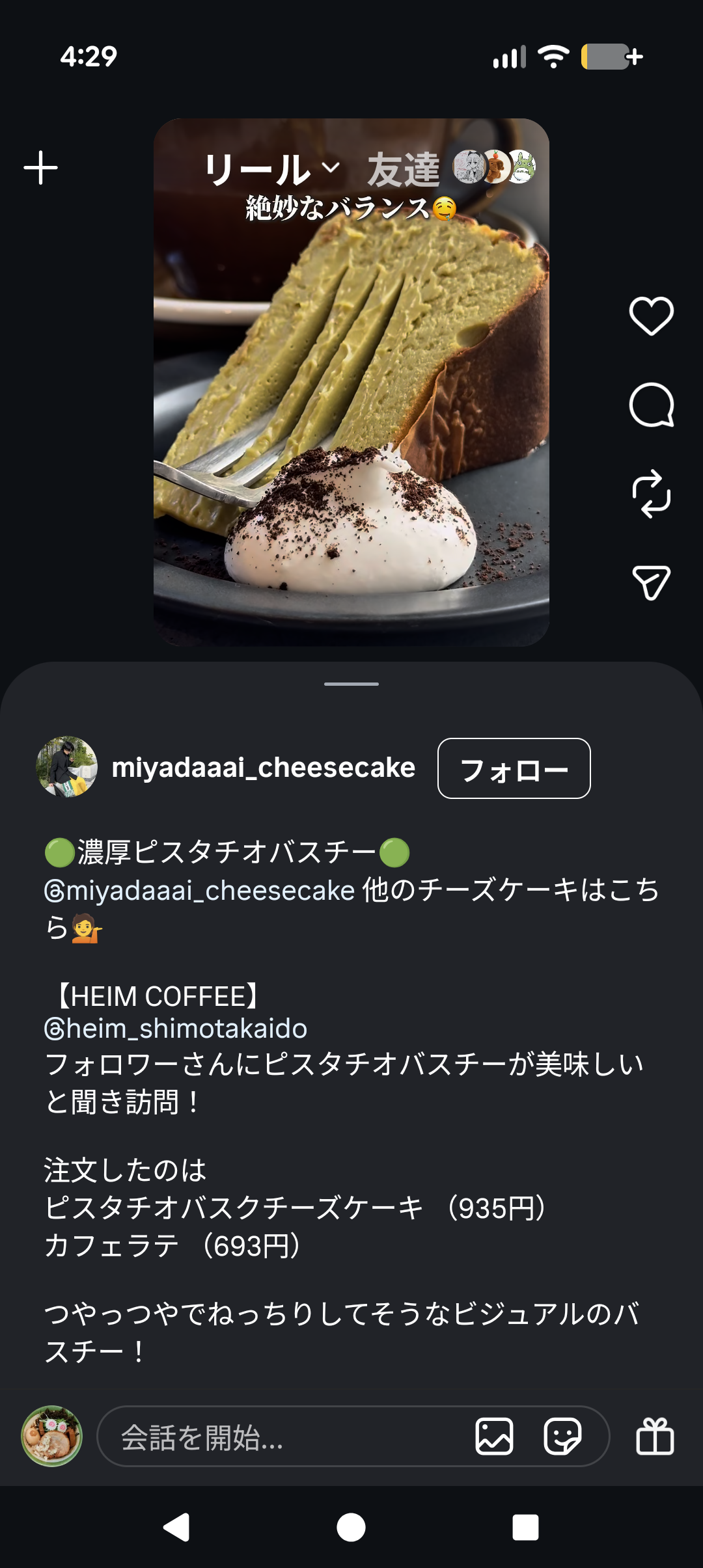Repost this reel
This screenshot has height=1568, width=703.
point(651,494)
